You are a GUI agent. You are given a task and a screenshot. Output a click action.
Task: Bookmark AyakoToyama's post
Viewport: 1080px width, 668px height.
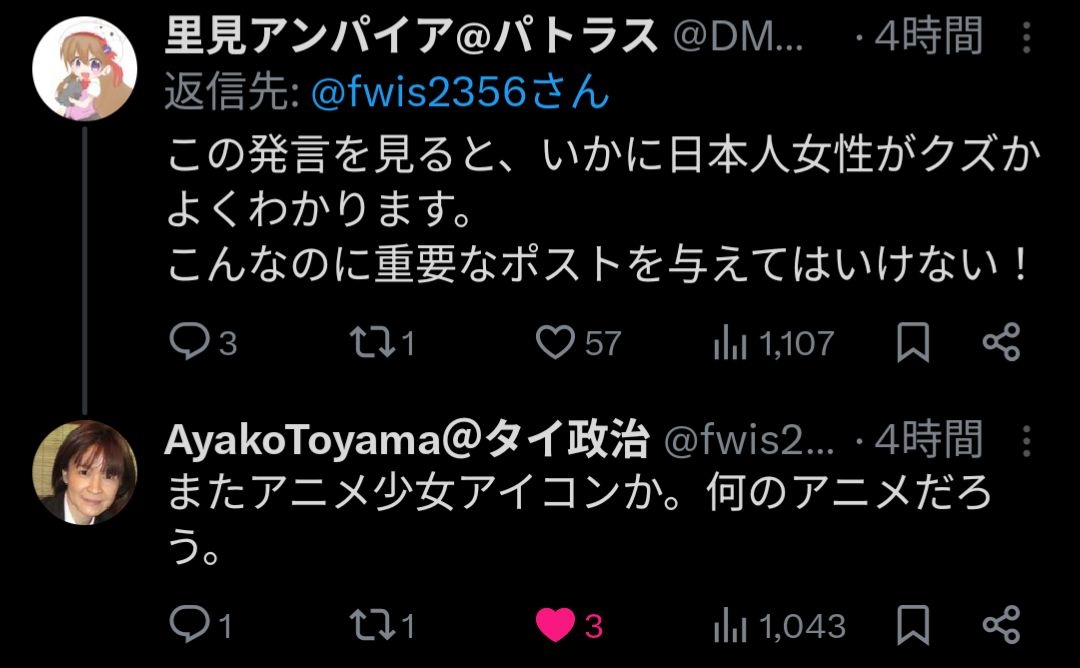912,626
